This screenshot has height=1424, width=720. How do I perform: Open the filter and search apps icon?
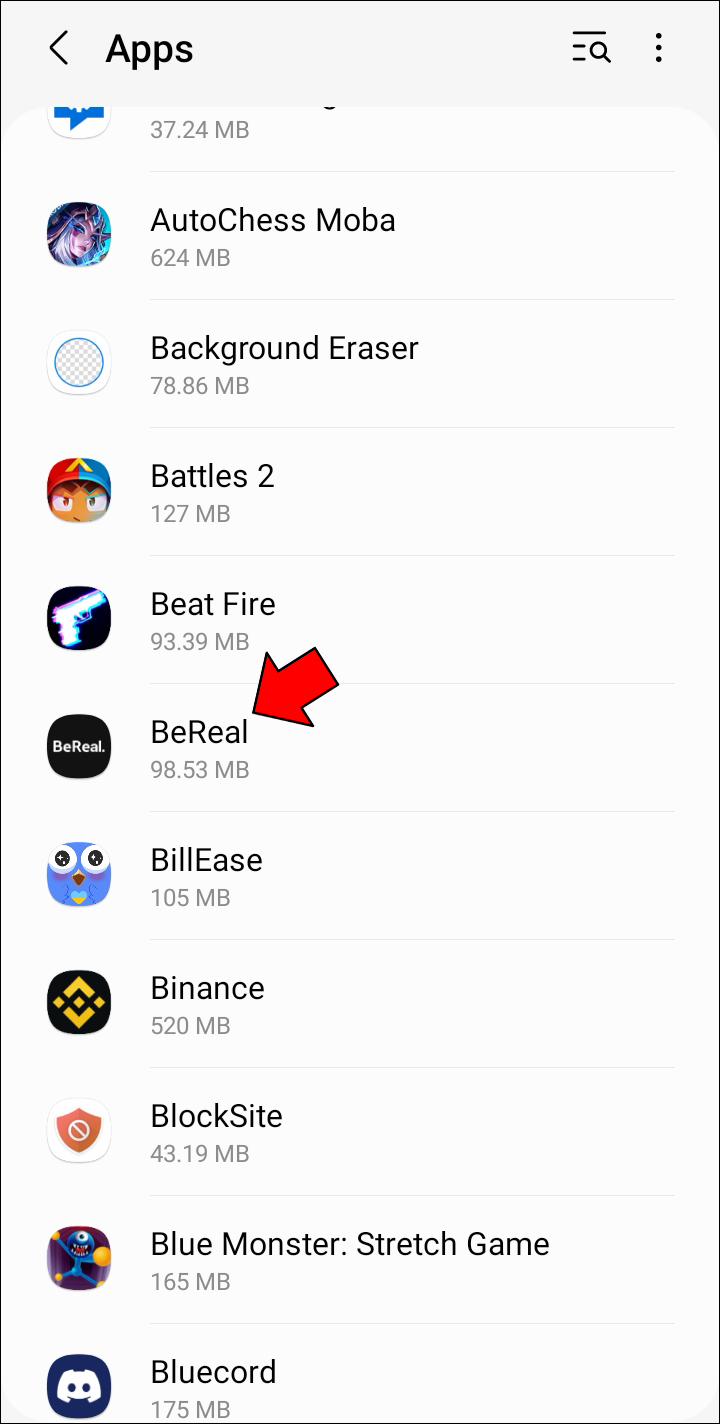pos(591,48)
